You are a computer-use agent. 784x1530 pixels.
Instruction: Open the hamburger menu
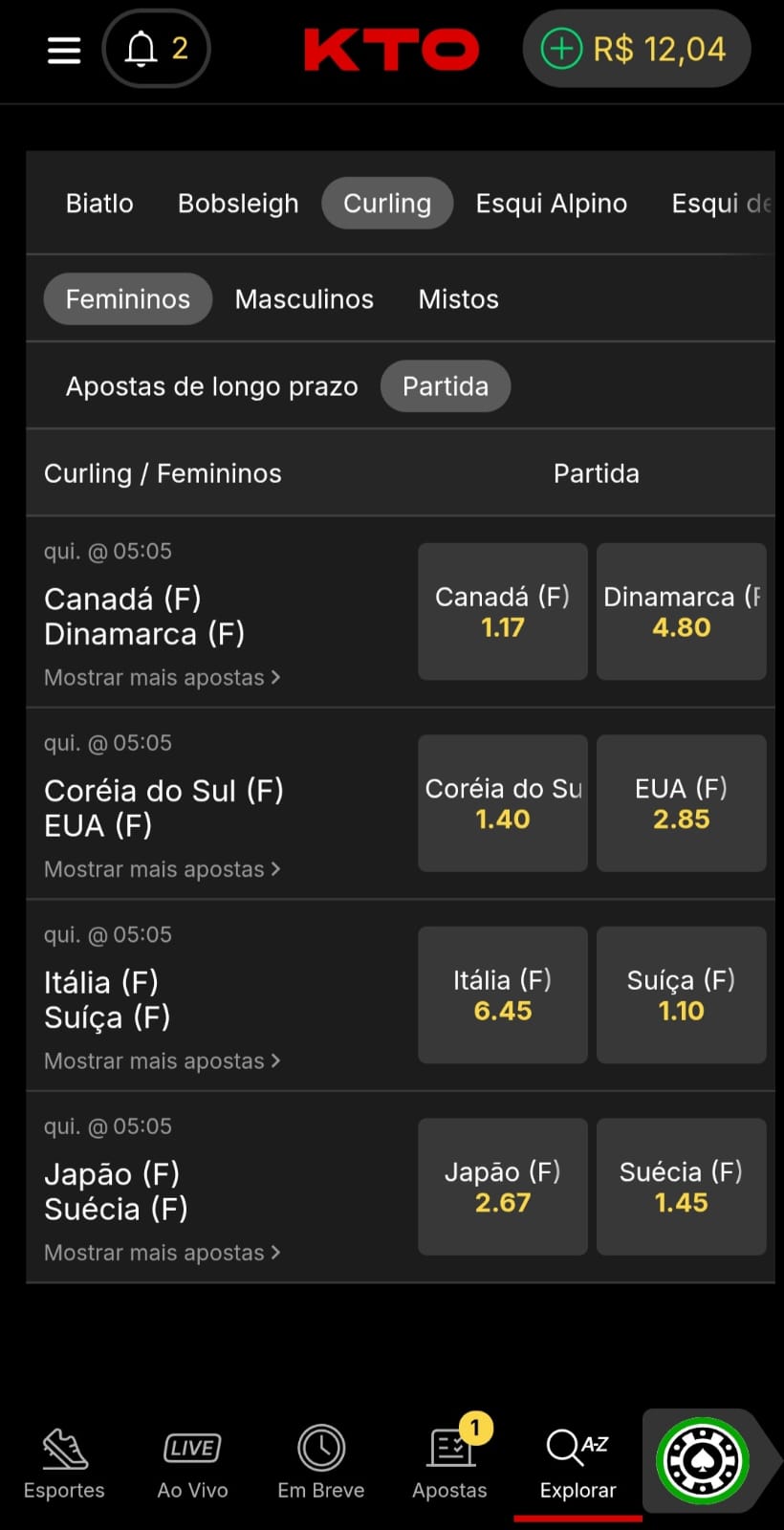64,50
